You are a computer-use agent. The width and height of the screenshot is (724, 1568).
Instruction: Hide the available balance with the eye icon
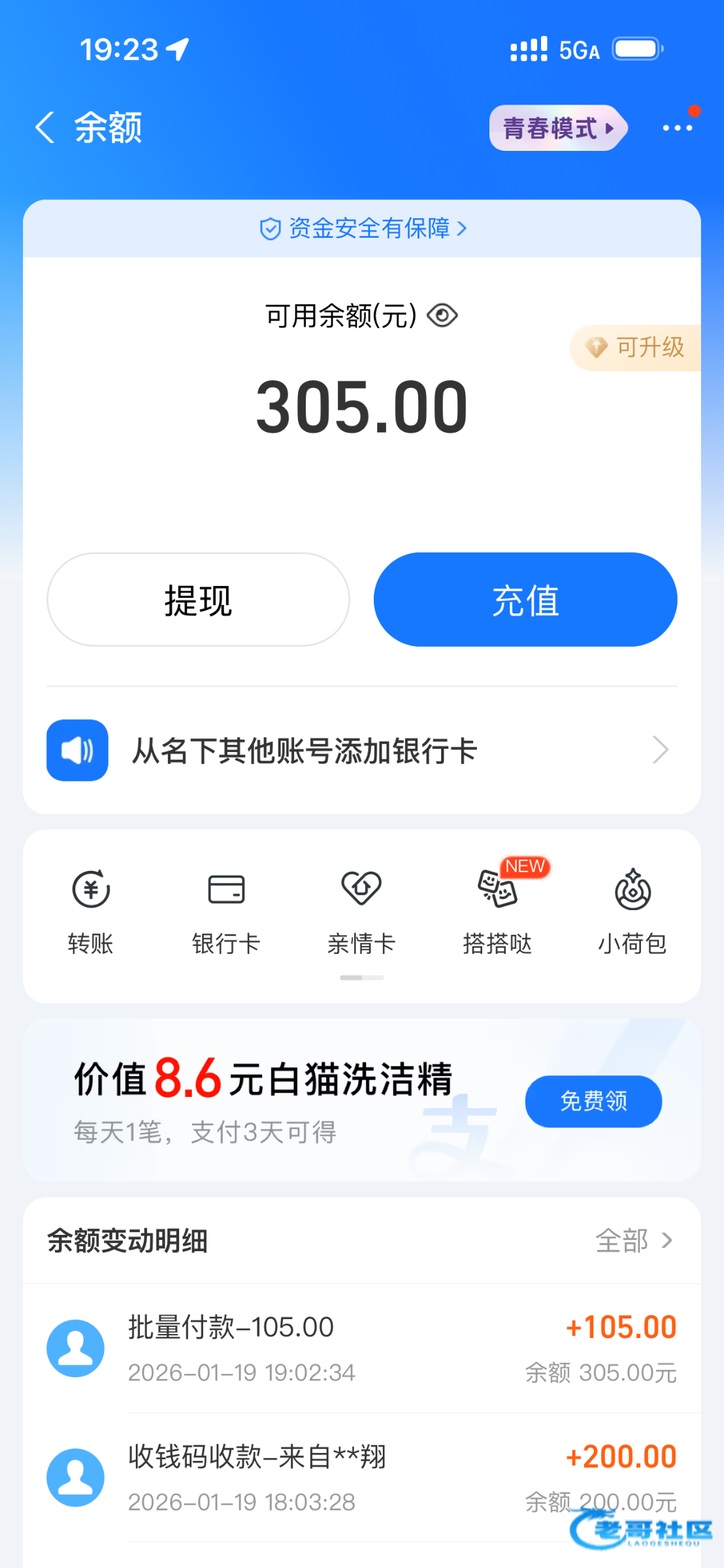[442, 316]
